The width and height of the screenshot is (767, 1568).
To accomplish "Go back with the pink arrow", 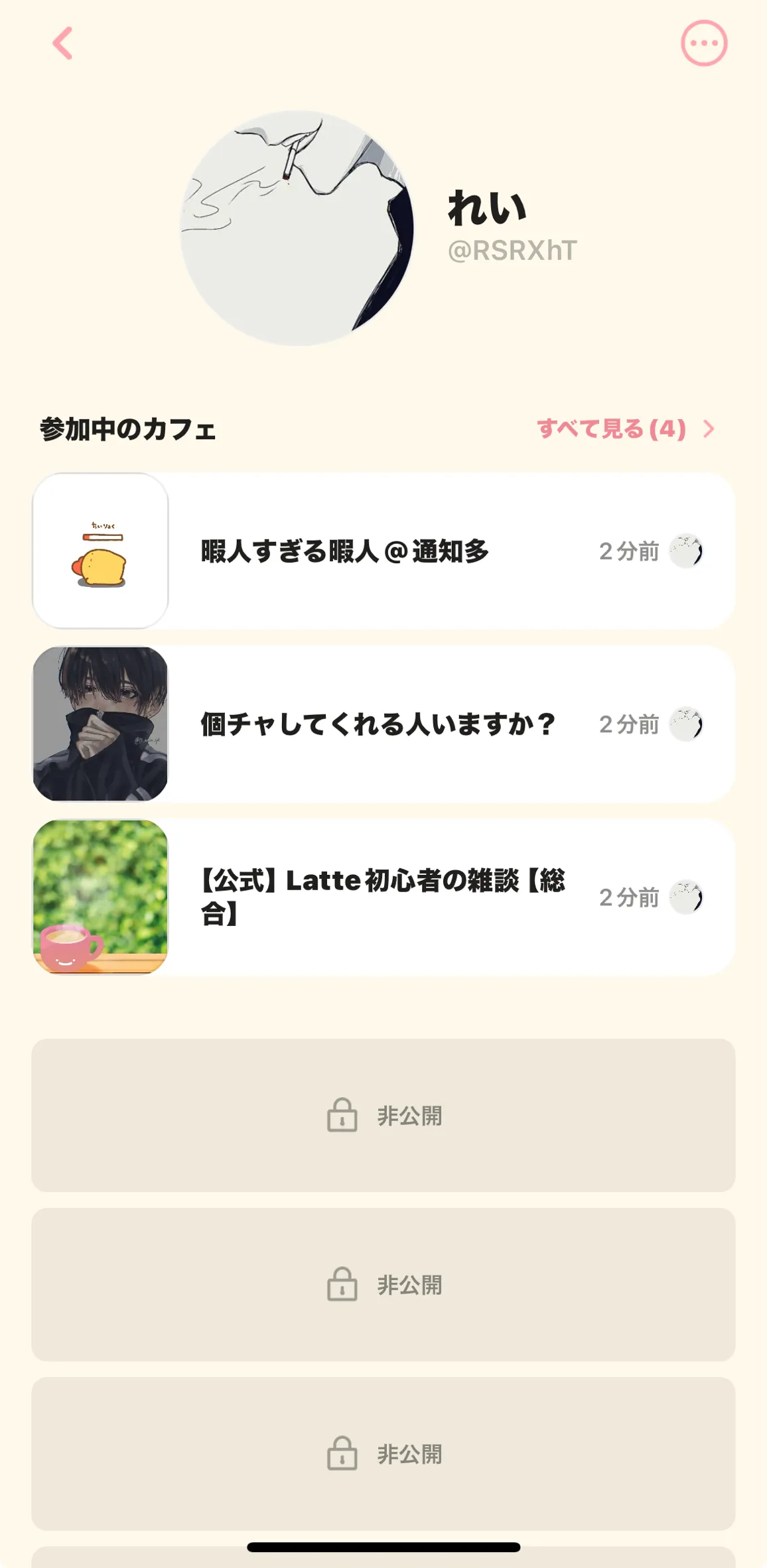I will 62,44.
